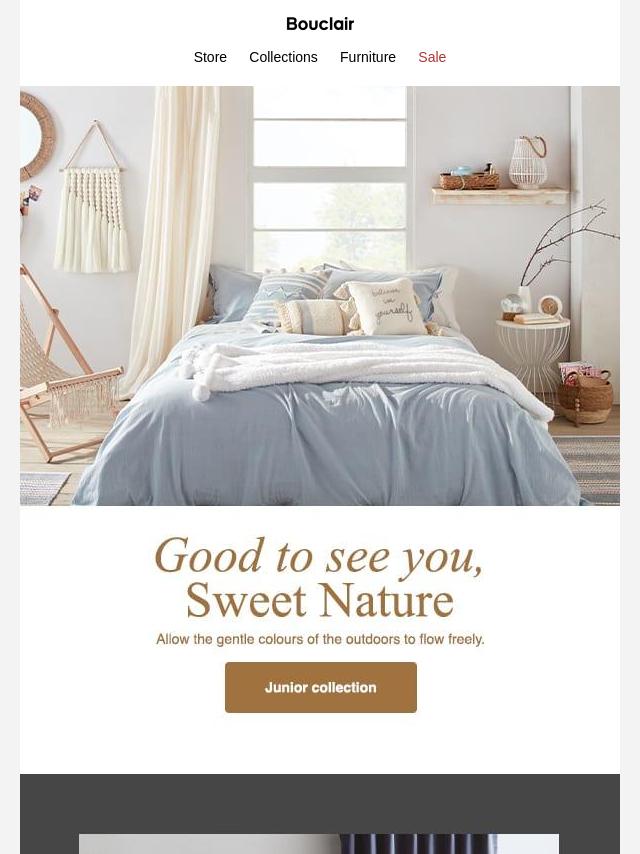Go to Collections
Image resolution: width=640 pixels, height=854 pixels.
pos(283,57)
